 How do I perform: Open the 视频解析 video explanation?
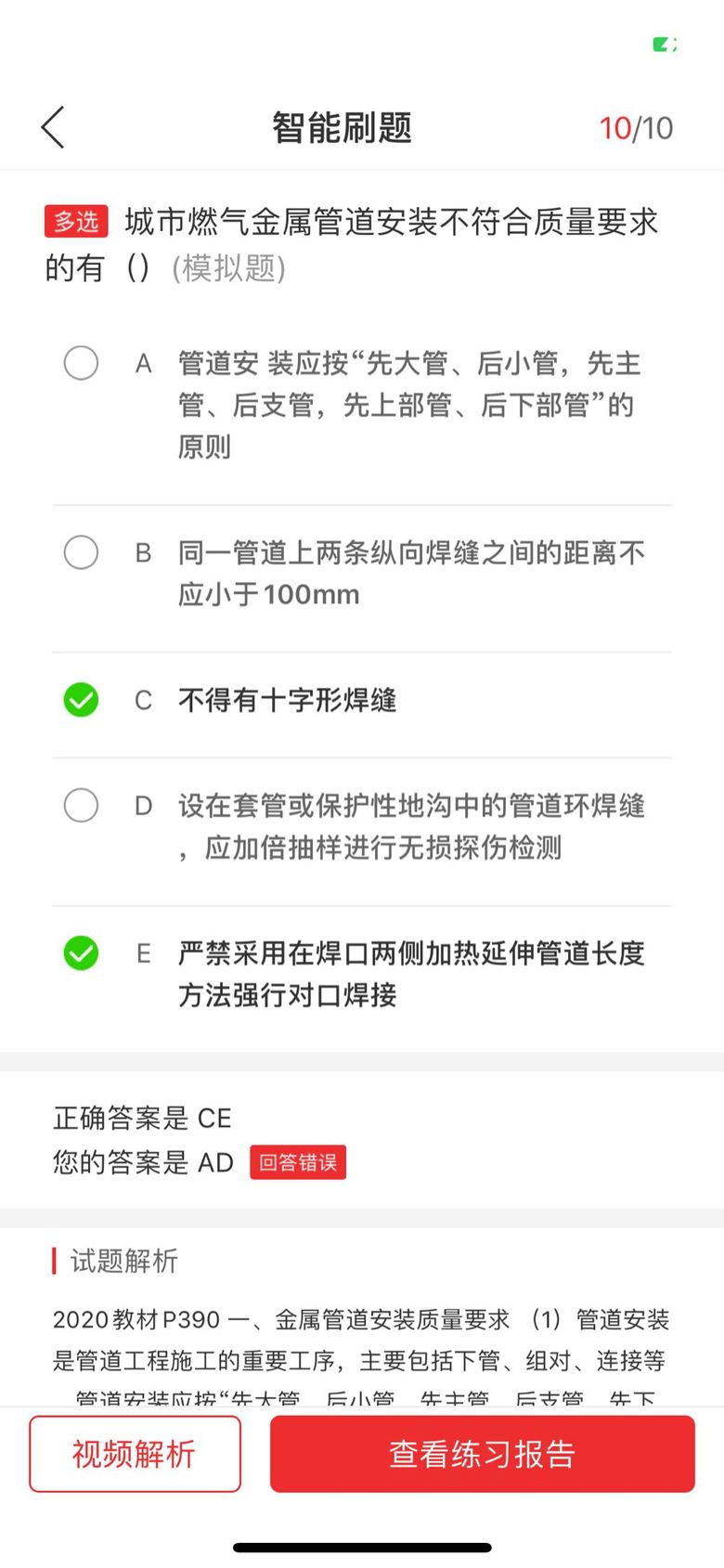(135, 1454)
